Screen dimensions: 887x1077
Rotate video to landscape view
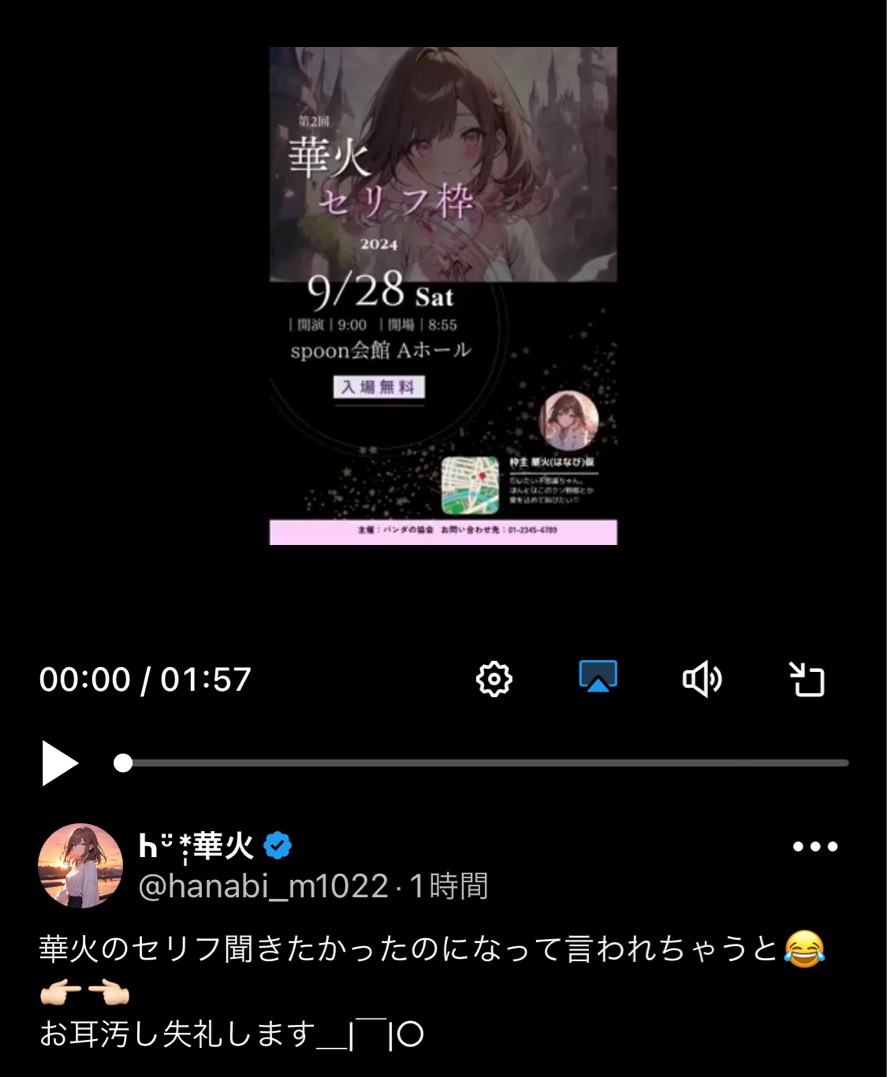click(806, 679)
